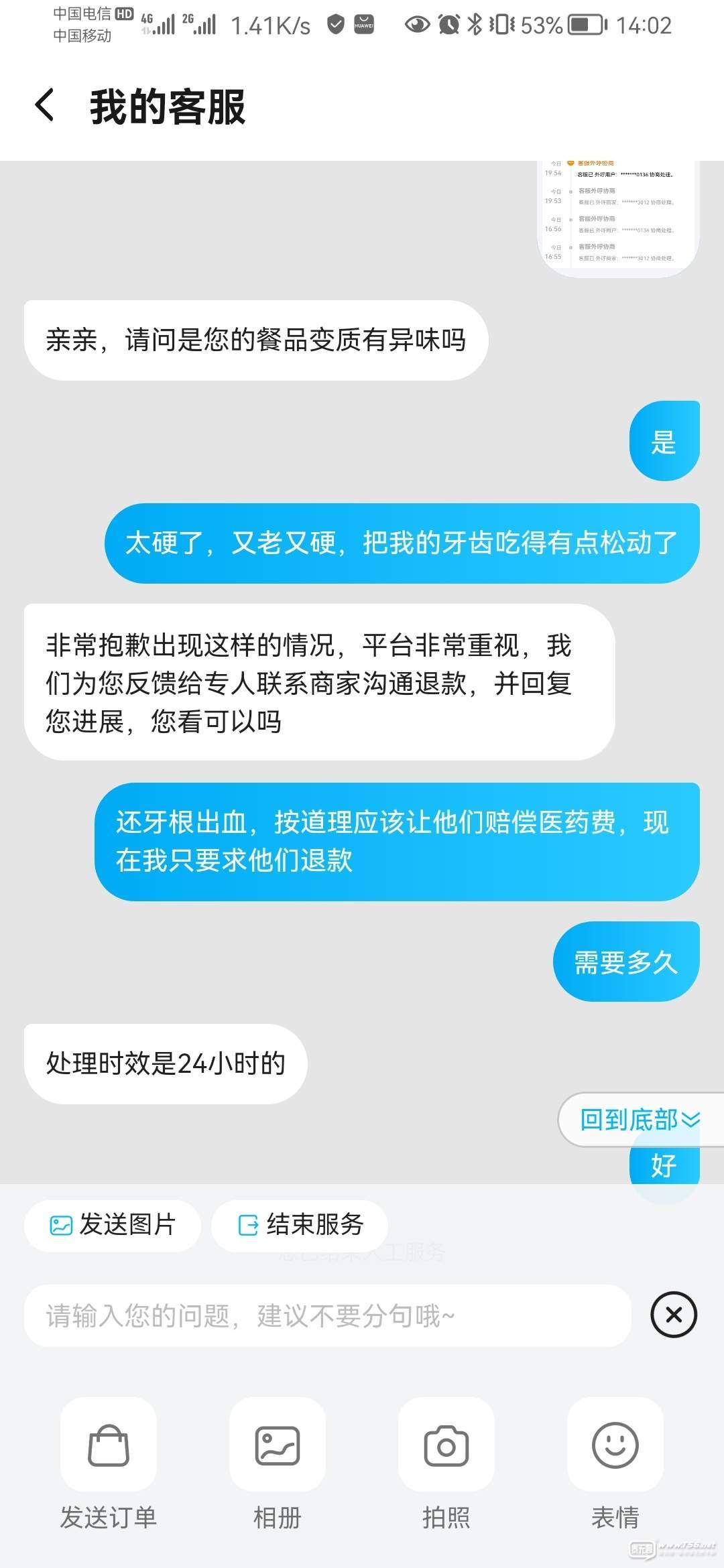The width and height of the screenshot is (724, 1568).
Task: Focus the question input field
Action: click(327, 1316)
